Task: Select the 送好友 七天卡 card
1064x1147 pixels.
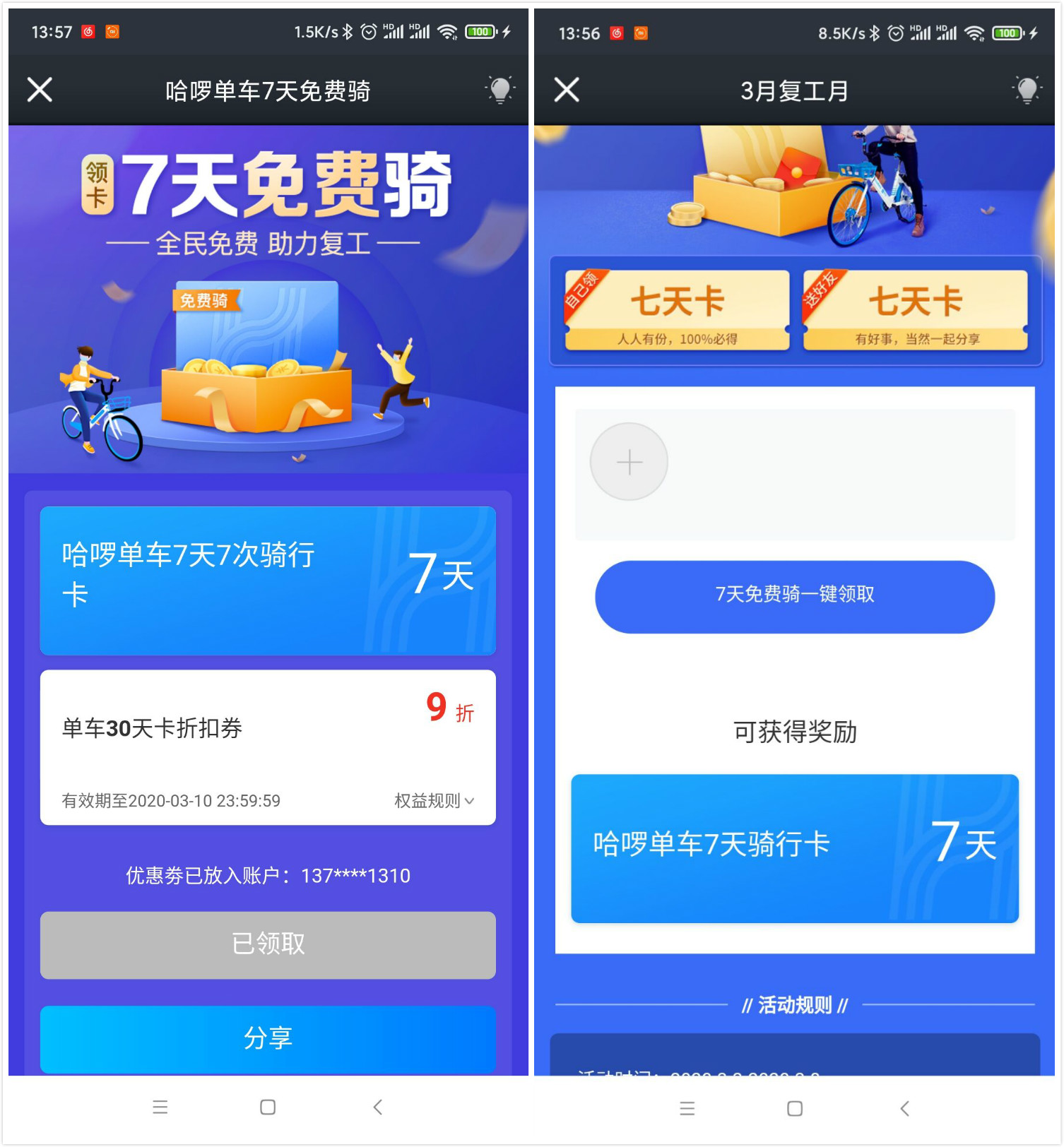Action: [915, 311]
